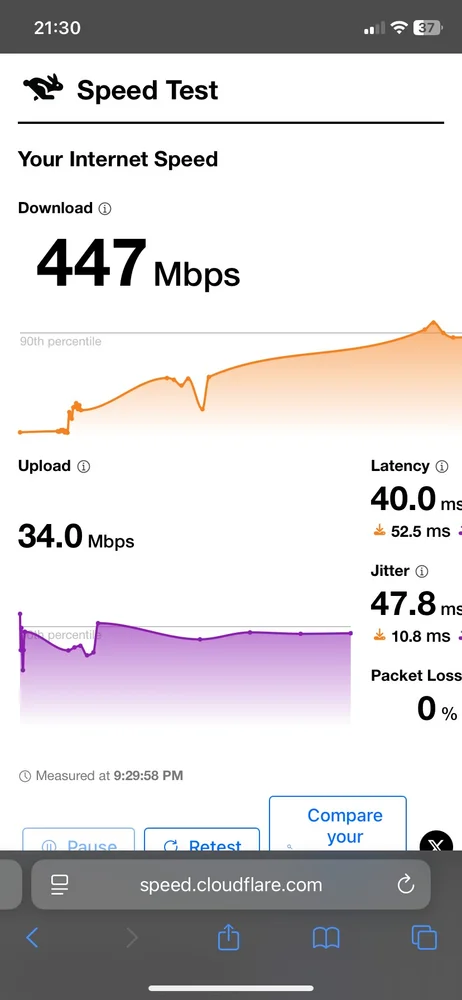This screenshot has width=462, height=1000.
Task: Tap the Compare your button
Action: tap(338, 823)
